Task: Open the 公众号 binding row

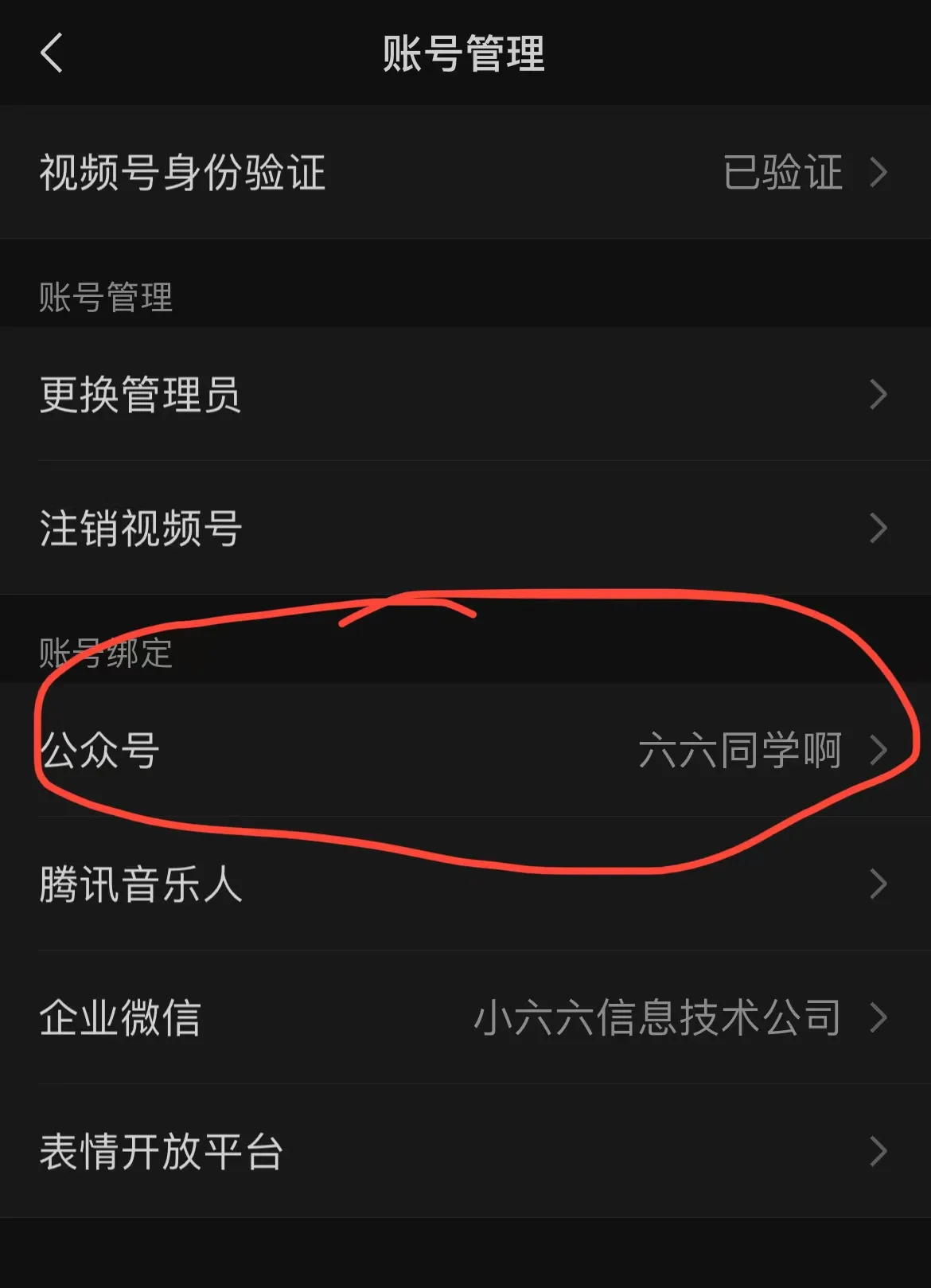Action: click(x=465, y=750)
